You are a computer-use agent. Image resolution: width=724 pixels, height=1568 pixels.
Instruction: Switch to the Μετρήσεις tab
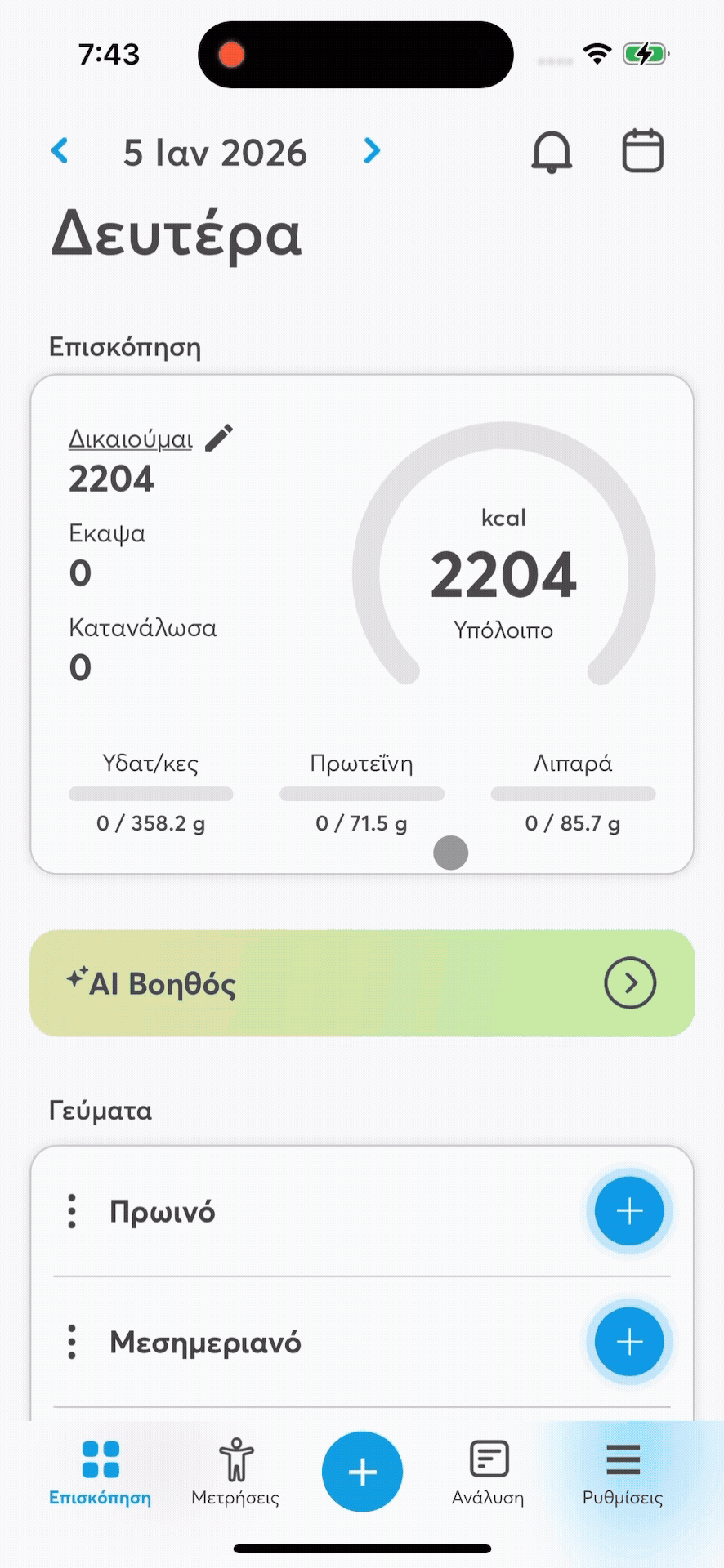pyautogui.click(x=235, y=1472)
